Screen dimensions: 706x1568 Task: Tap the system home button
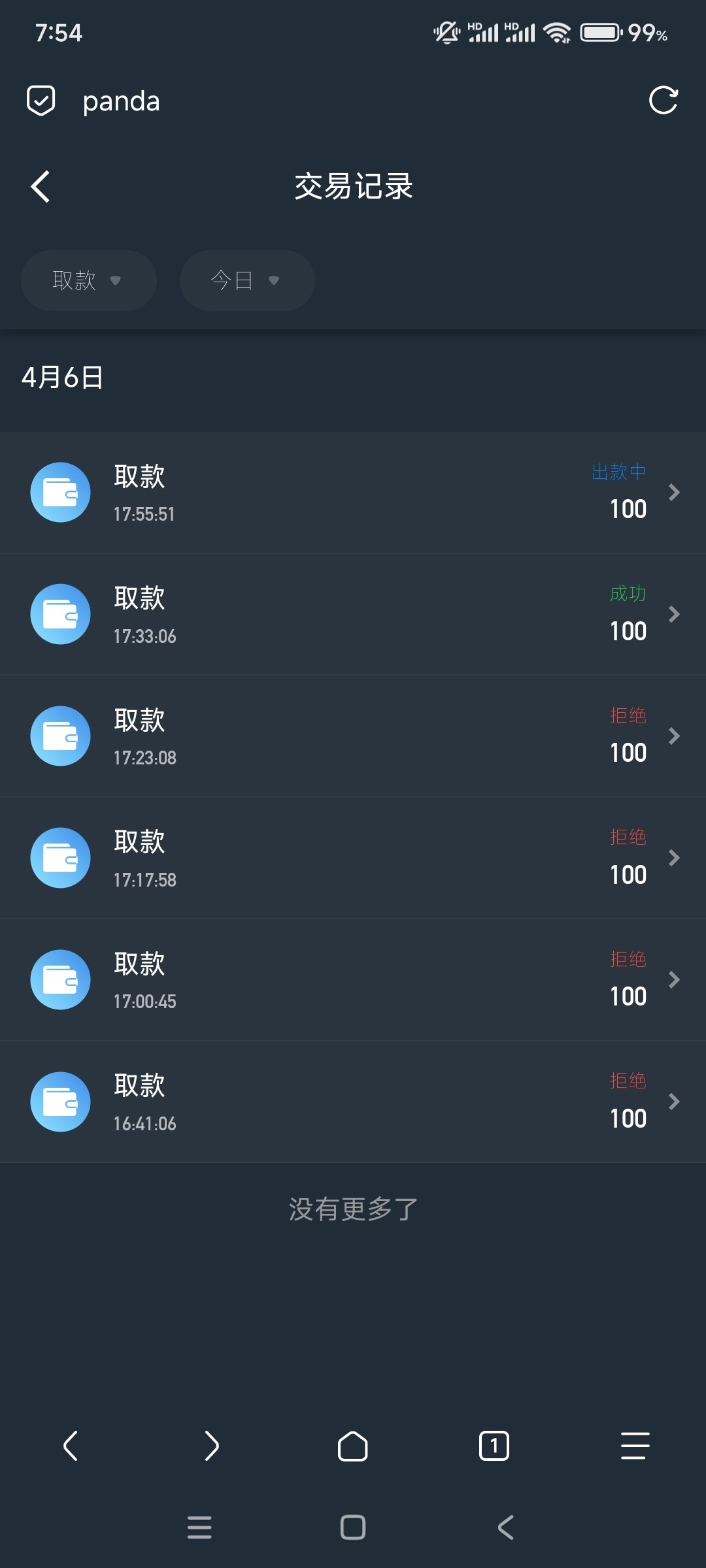[x=353, y=1527]
